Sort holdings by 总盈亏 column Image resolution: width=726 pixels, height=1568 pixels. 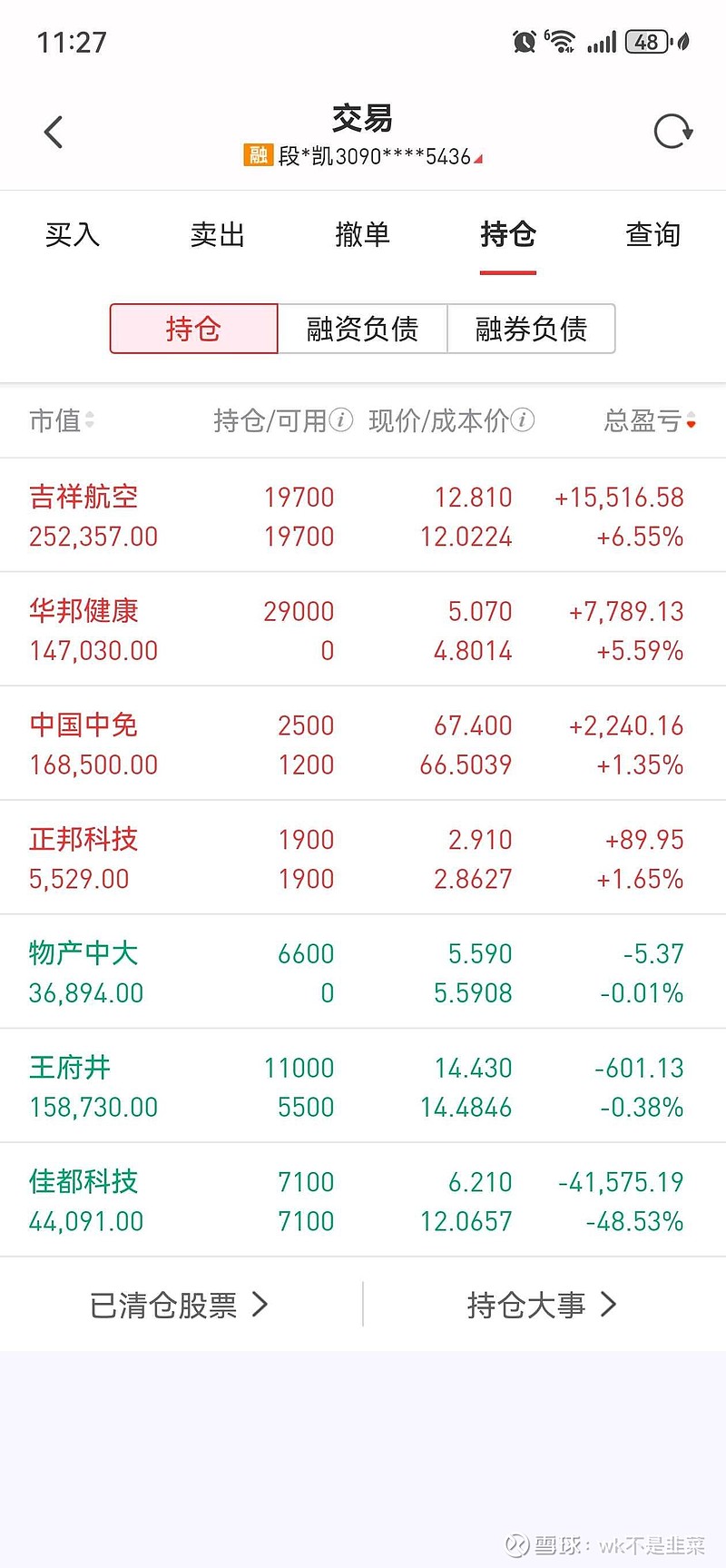[650, 420]
